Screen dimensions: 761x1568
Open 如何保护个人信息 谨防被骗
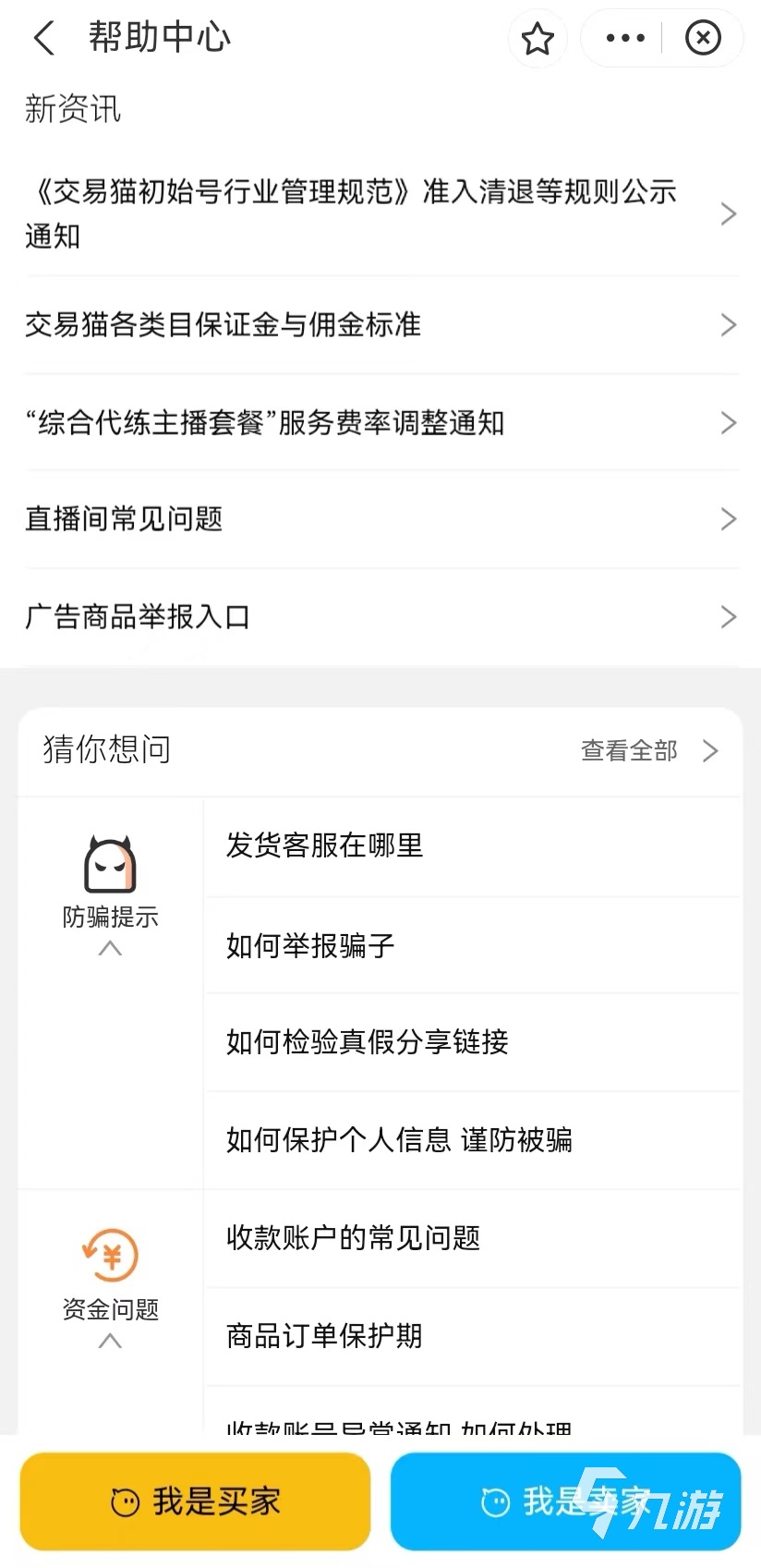coord(471,1140)
